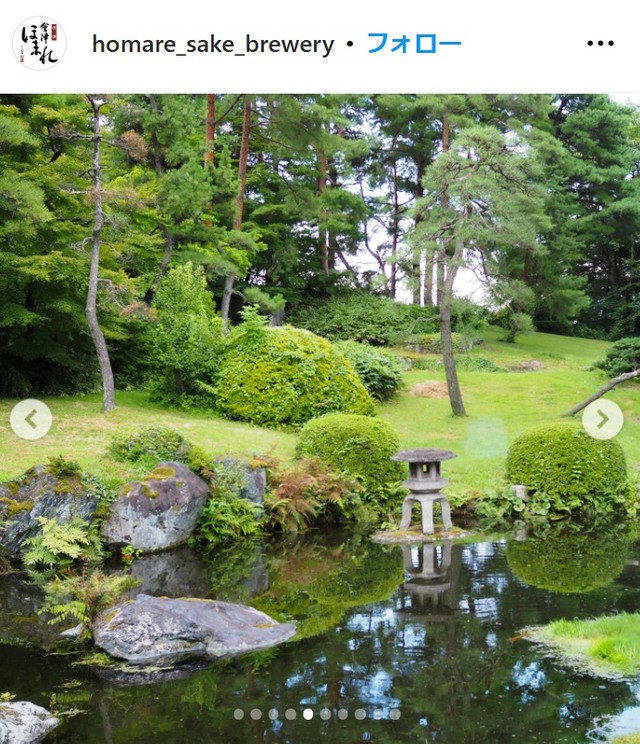Advance to the next photo in carousel

(x=602, y=420)
